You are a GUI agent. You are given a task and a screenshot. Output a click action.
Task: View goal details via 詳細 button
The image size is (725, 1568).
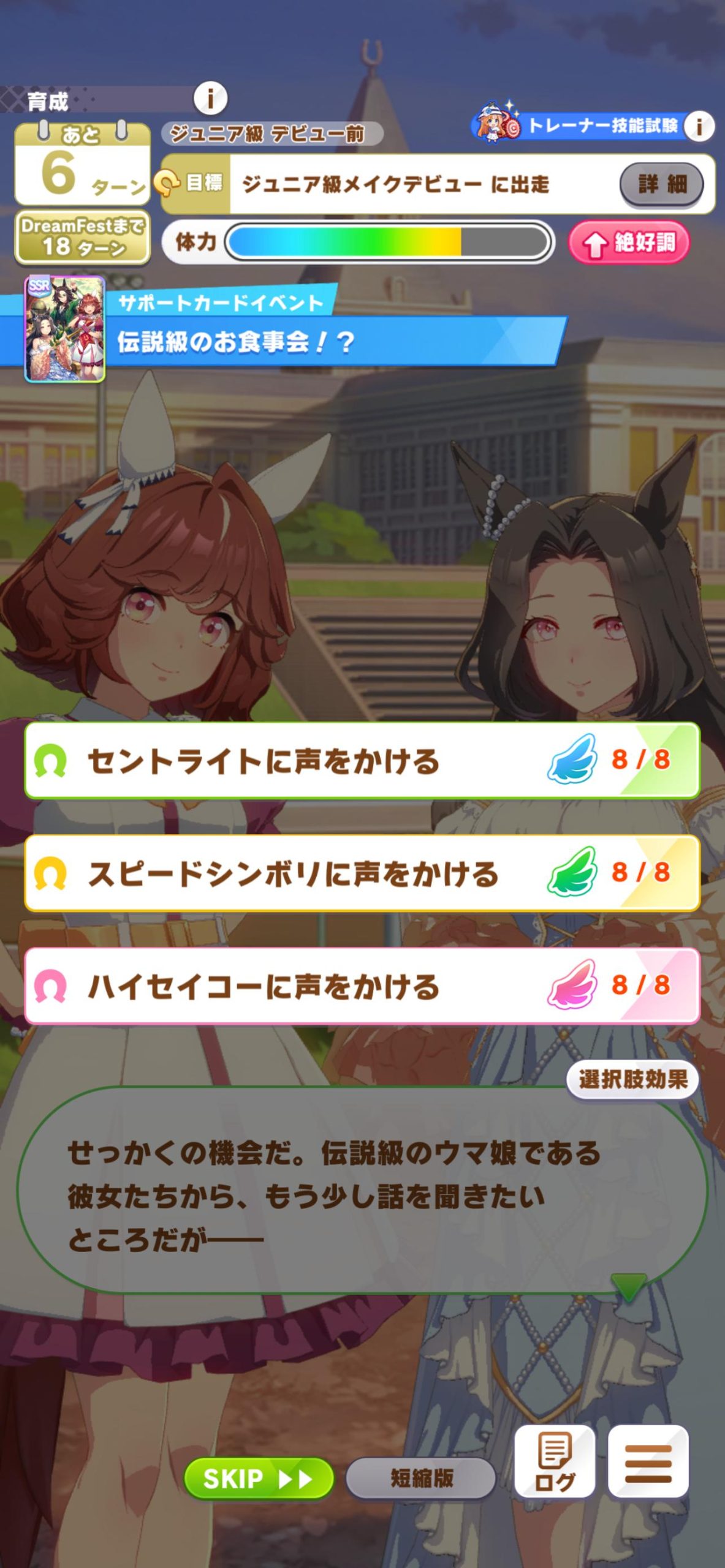(662, 184)
